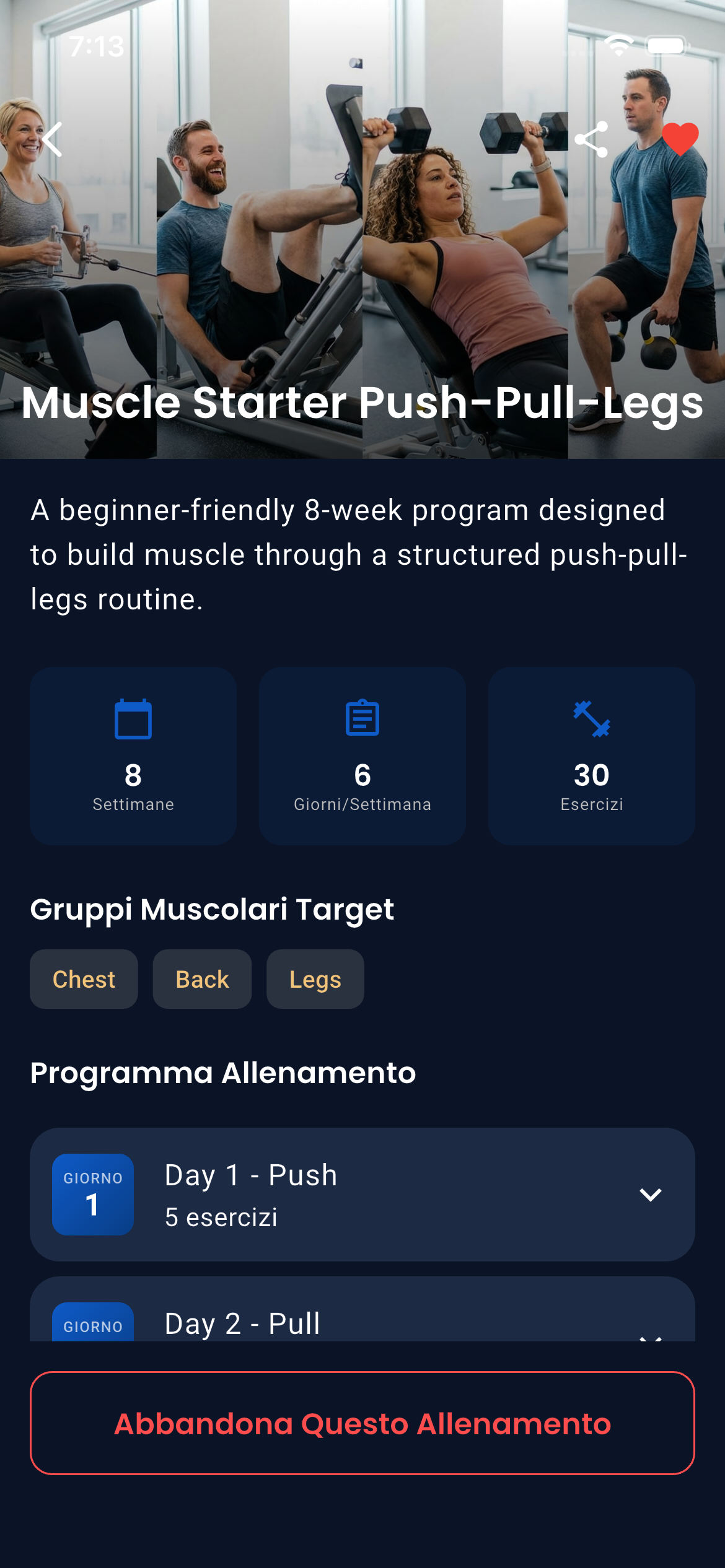Tap the Legs muscle group chip
725x1568 pixels.
315,978
